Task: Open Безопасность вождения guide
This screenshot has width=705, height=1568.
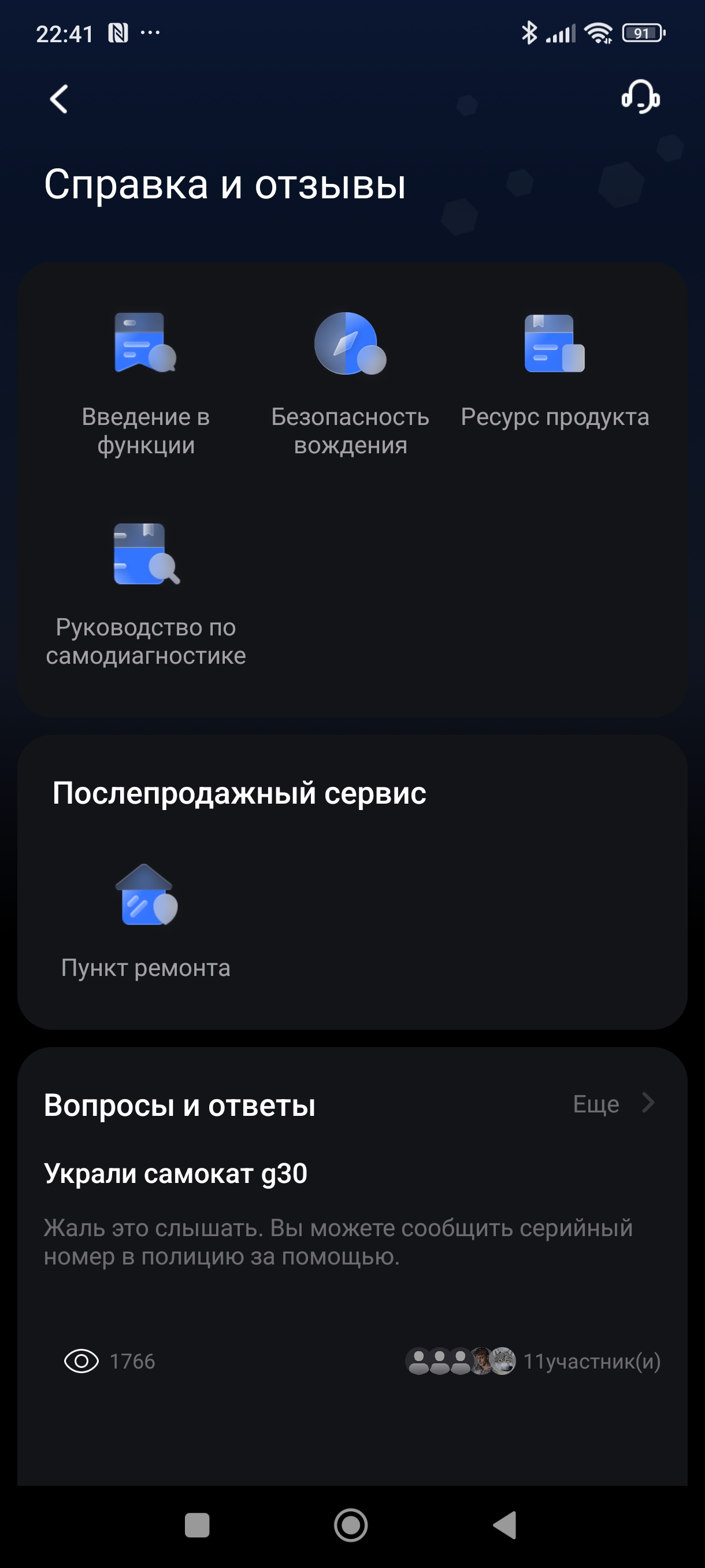Action: (x=350, y=382)
